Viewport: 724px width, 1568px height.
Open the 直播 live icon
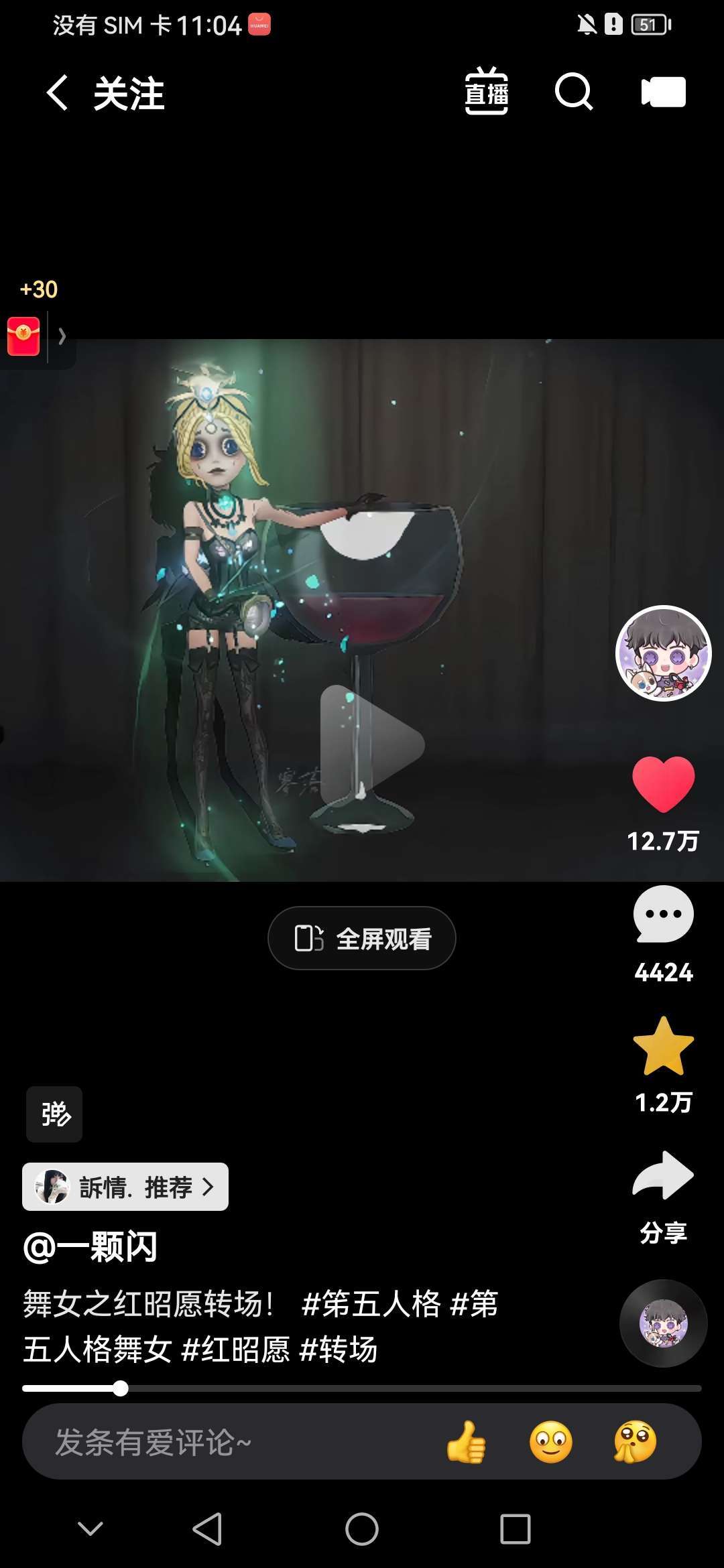tap(487, 92)
